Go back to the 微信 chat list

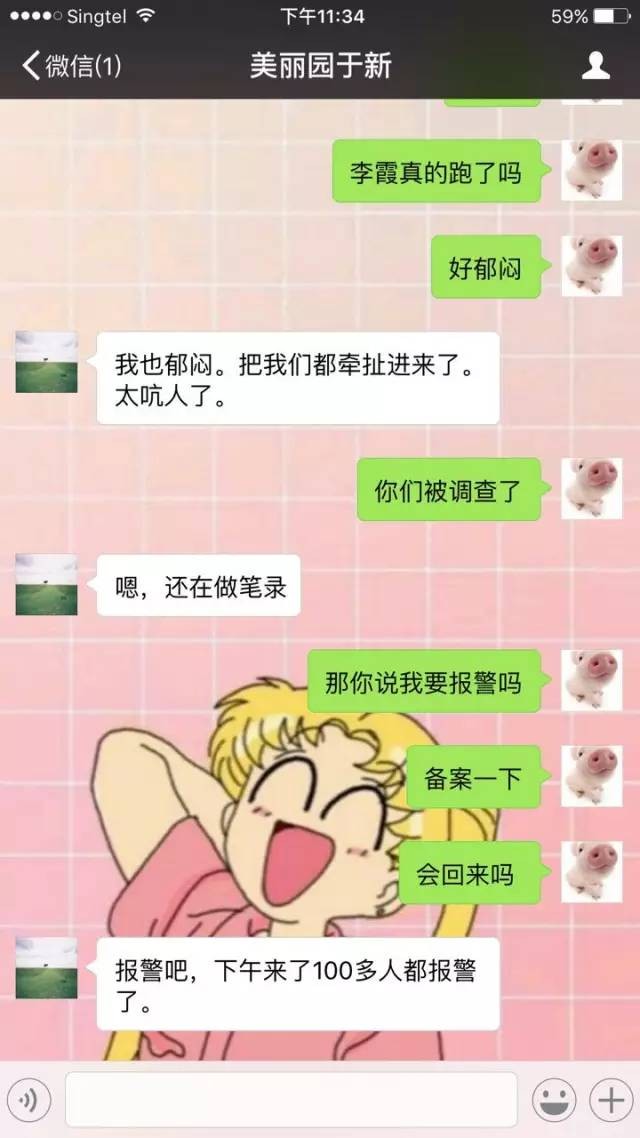coord(70,67)
